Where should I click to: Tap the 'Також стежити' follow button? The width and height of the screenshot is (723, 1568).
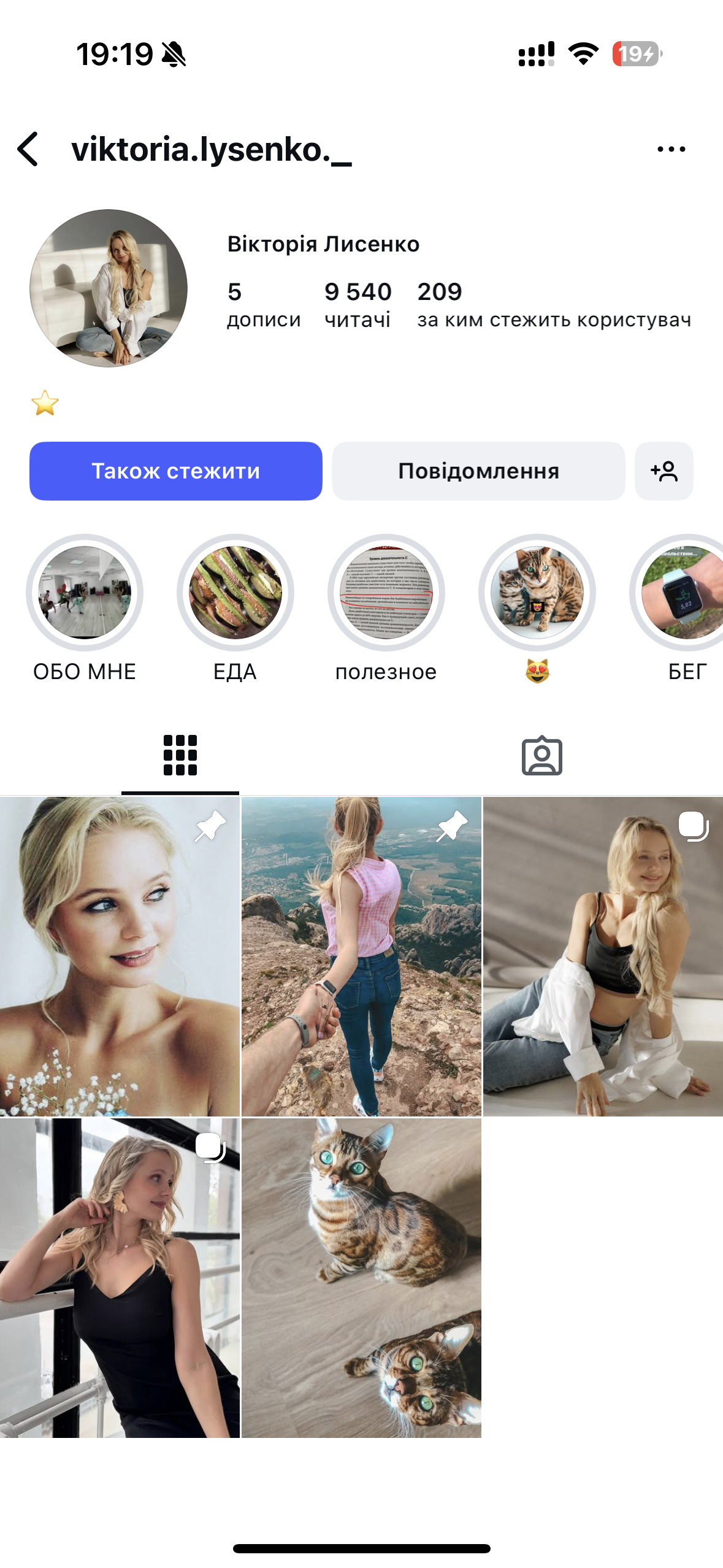pos(175,471)
